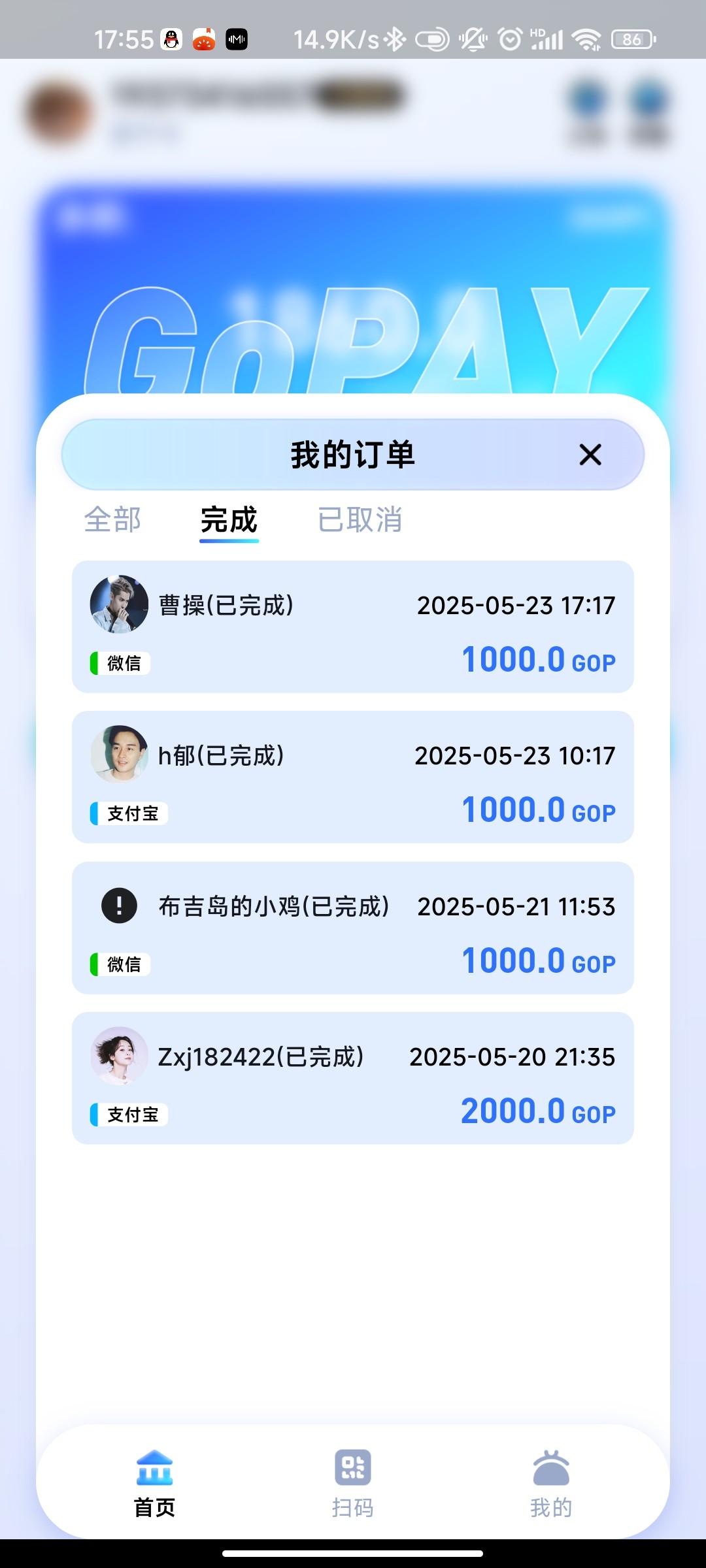Viewport: 706px width, 1568px height.
Task: Show the 已取消 orders tab
Action: [x=360, y=520]
